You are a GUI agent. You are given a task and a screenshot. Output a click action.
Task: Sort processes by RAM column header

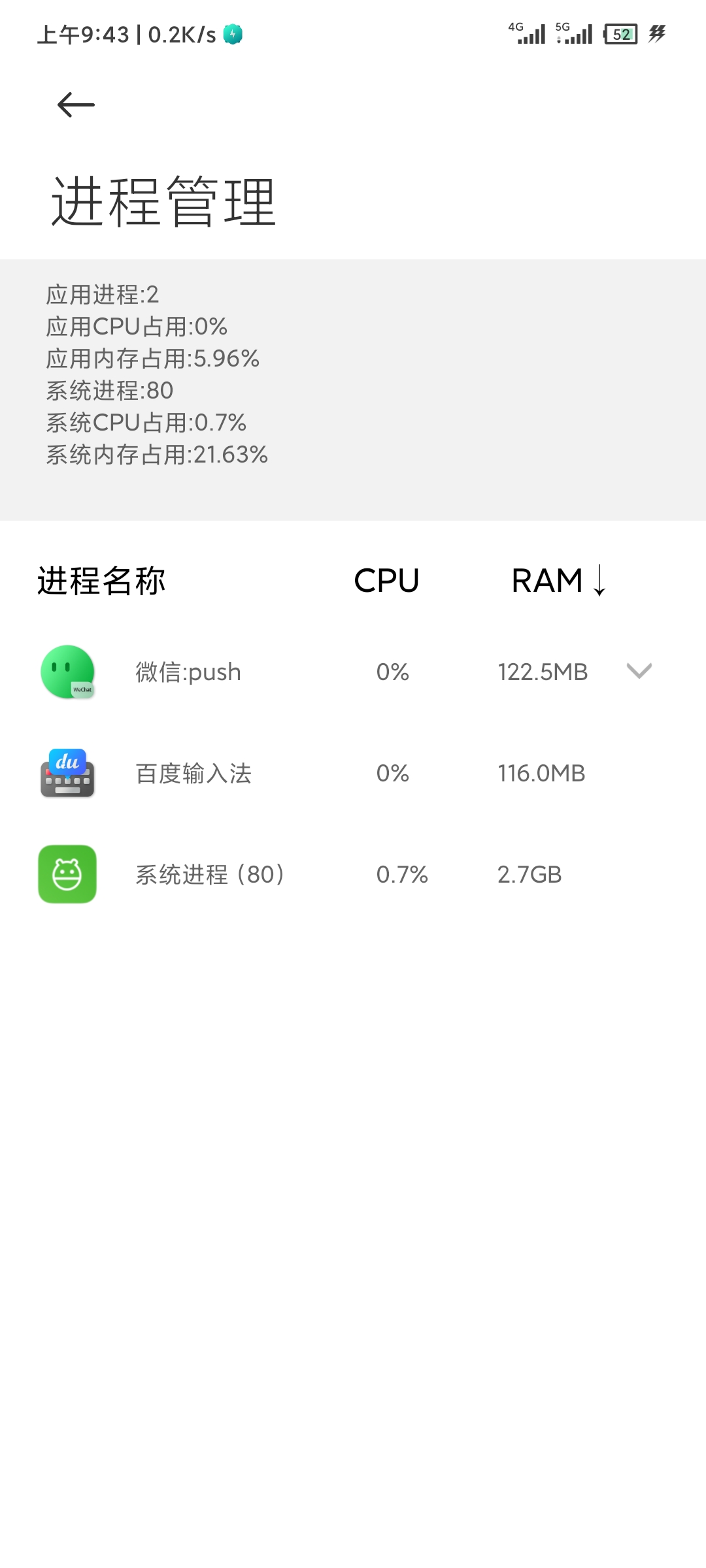click(559, 580)
